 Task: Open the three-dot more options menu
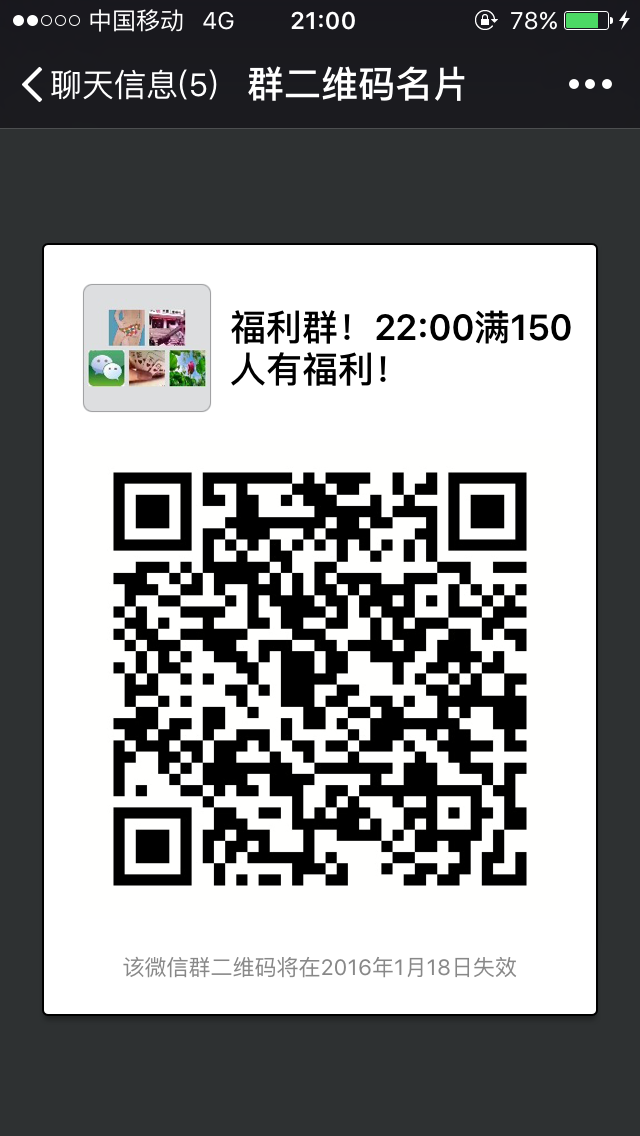pos(589,85)
